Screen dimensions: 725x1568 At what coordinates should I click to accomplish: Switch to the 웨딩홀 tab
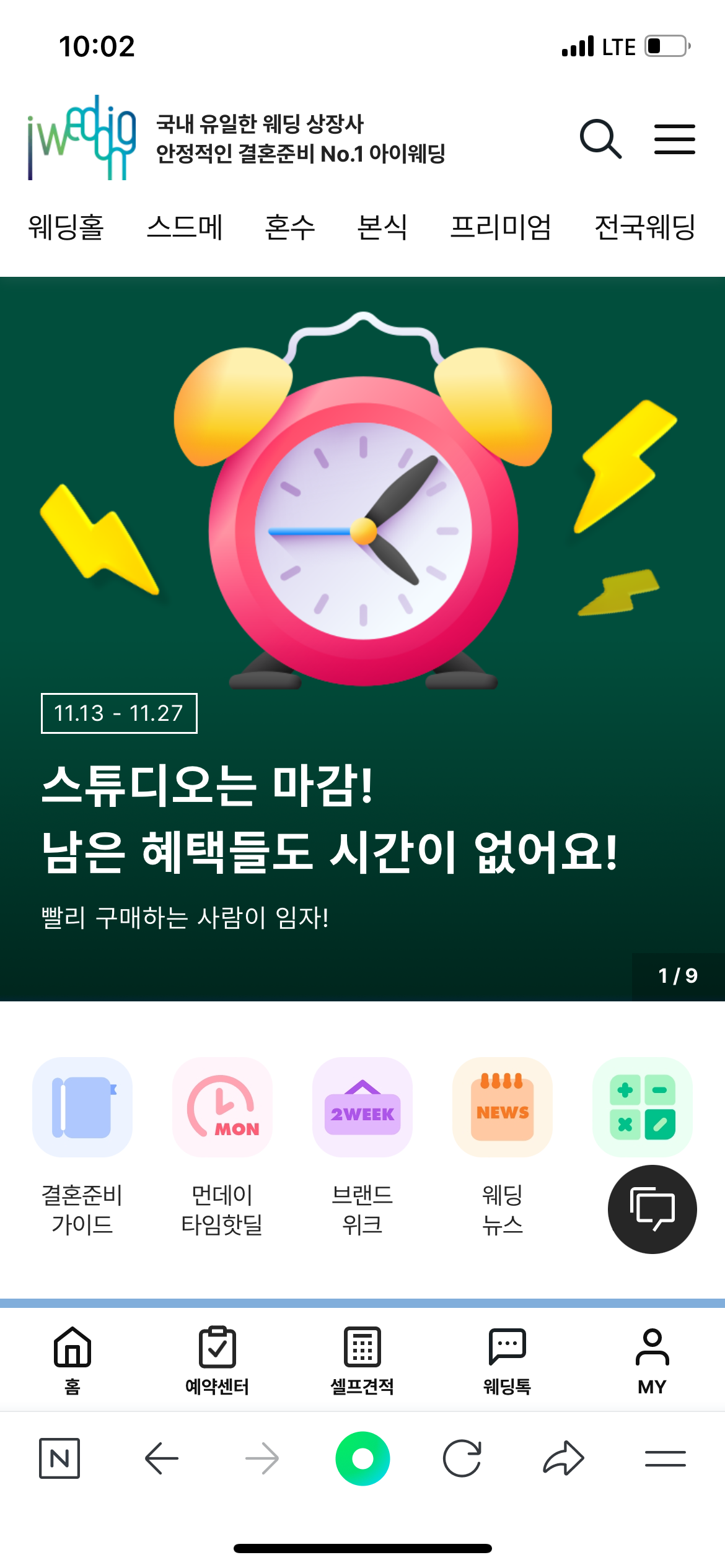[x=66, y=227]
